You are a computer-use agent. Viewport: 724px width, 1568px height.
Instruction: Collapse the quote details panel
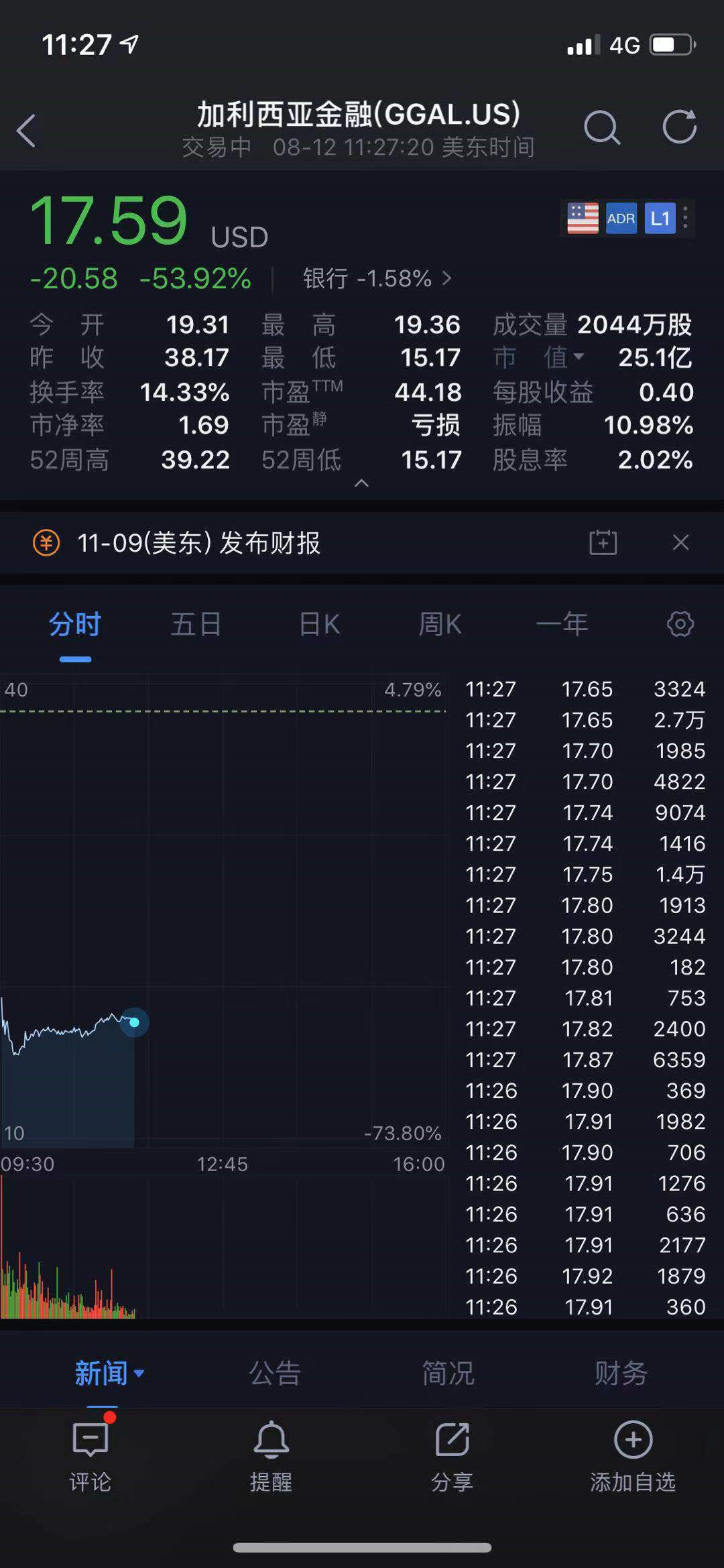(361, 483)
